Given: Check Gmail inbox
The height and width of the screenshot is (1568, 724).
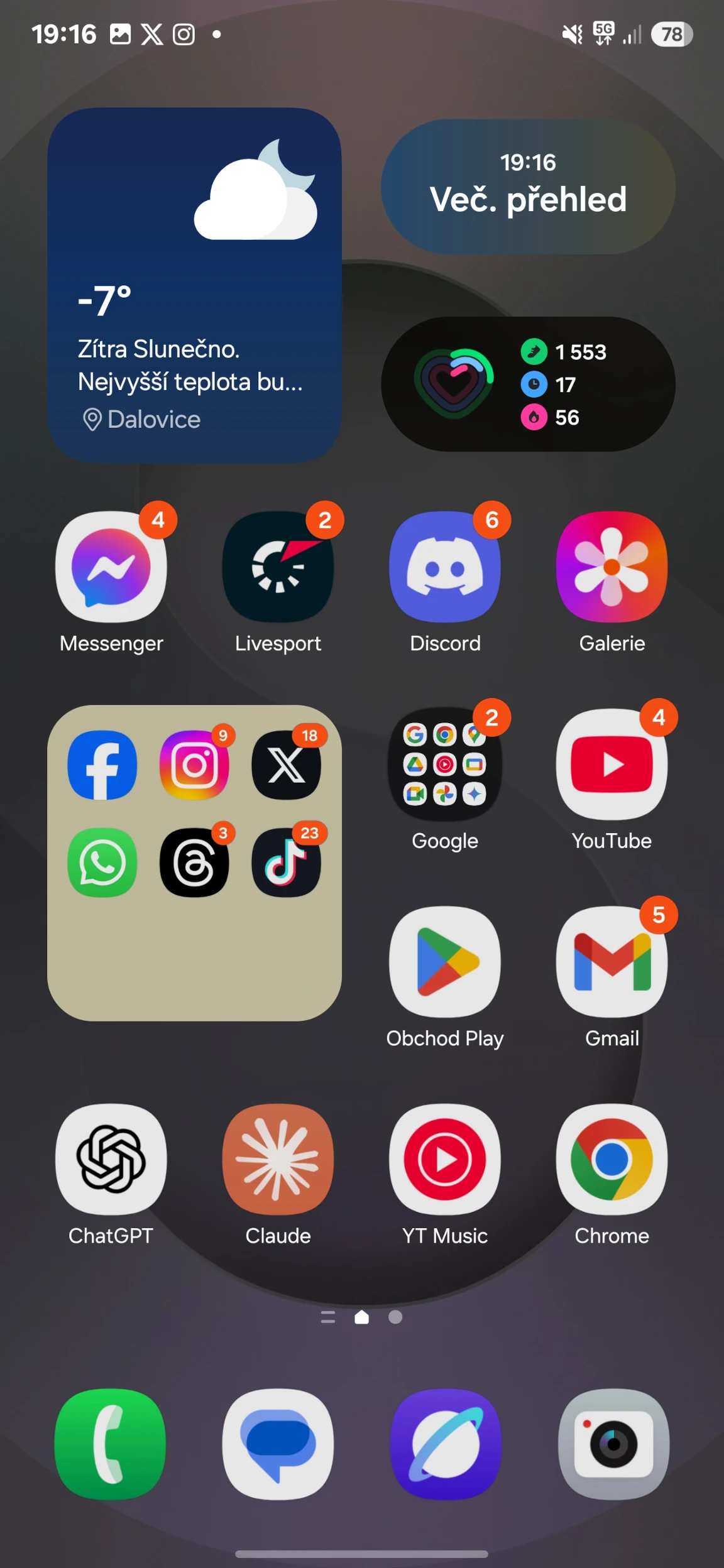Looking at the screenshot, I should [612, 962].
